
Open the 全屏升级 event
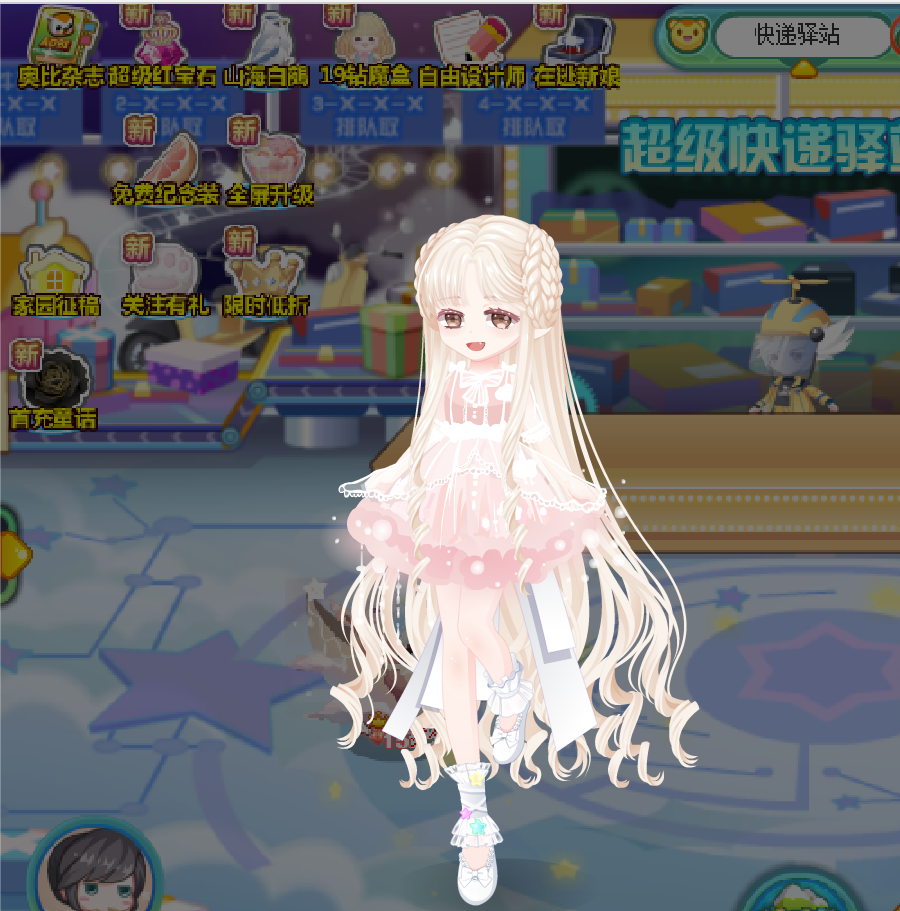point(270,162)
